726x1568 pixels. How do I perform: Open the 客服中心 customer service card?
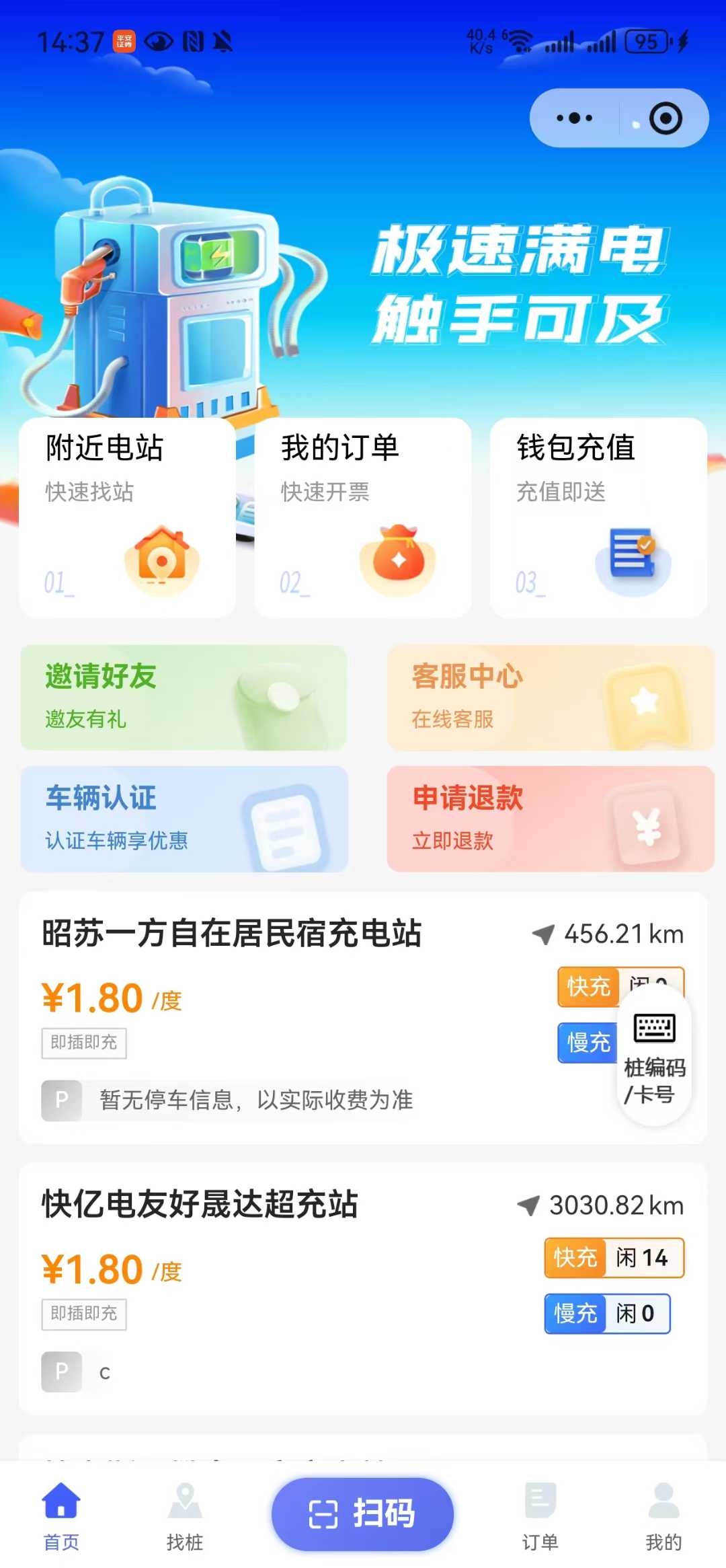550,698
